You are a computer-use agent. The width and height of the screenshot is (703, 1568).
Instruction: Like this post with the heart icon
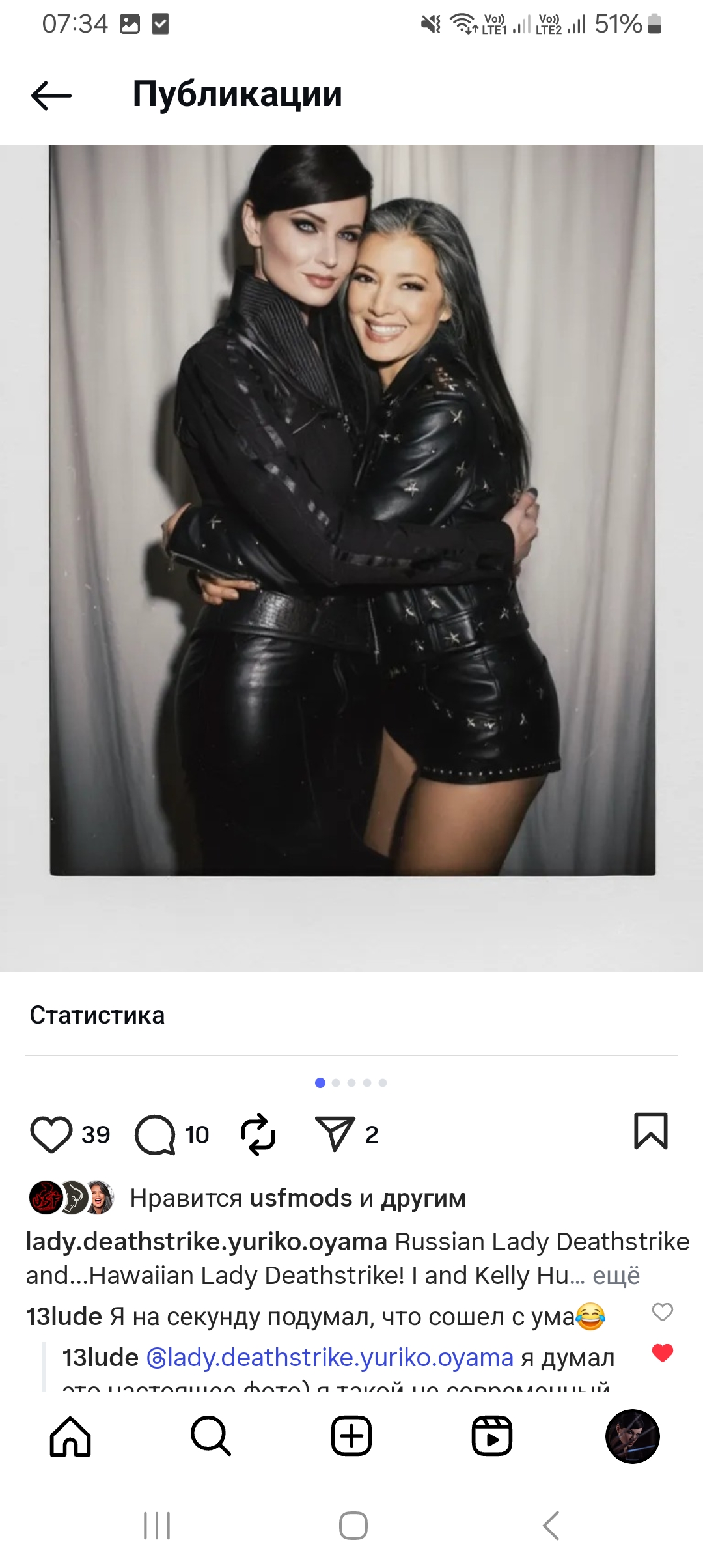(x=51, y=1134)
